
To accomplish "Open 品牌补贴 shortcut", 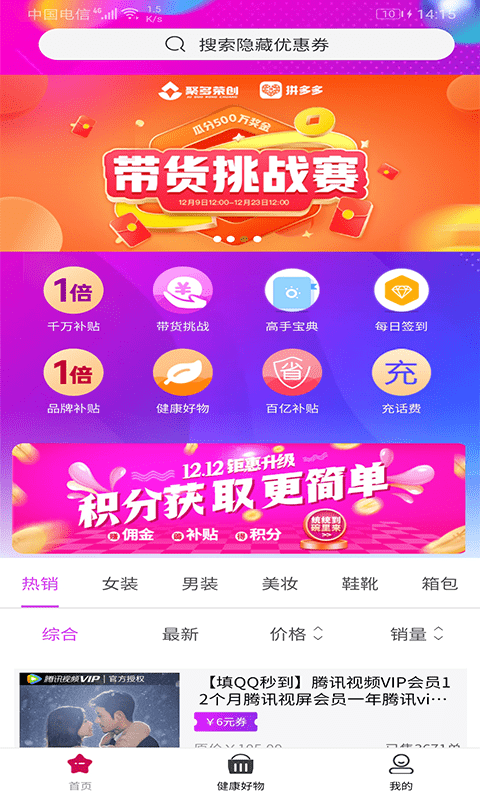I will [x=73, y=382].
